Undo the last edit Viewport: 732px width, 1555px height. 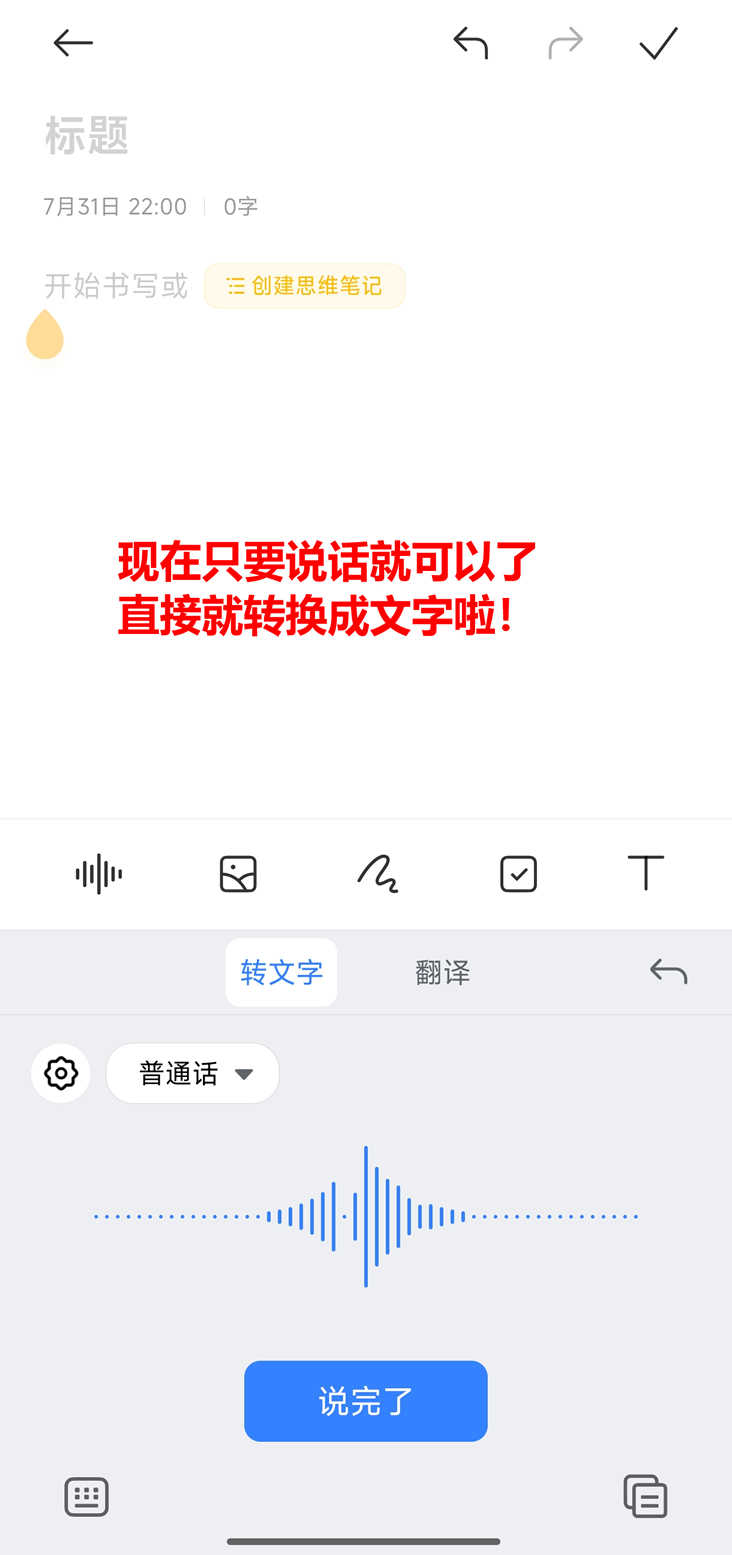470,43
